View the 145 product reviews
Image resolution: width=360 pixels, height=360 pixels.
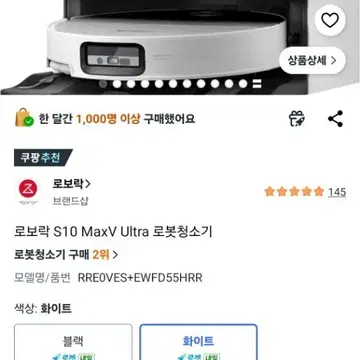tap(337, 192)
